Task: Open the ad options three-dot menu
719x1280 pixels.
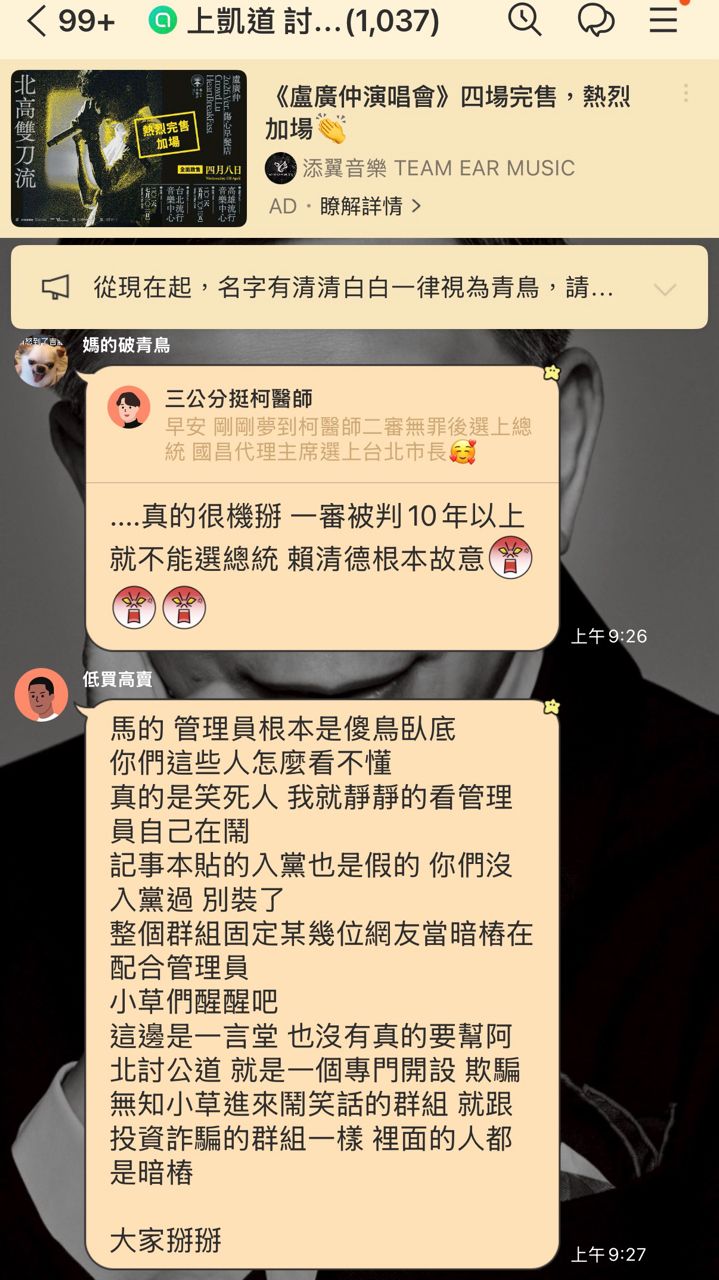Action: coord(686,93)
